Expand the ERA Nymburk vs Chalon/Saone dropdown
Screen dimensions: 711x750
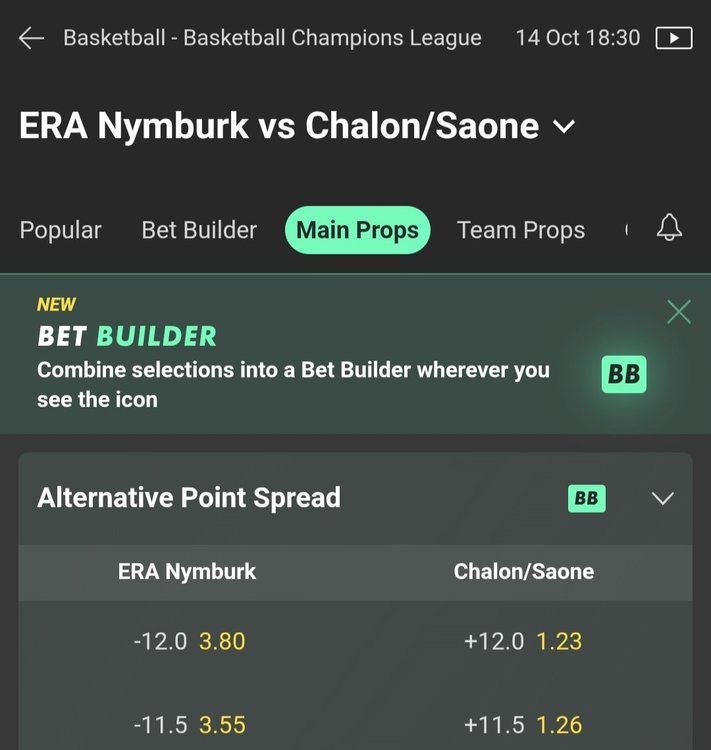[564, 127]
